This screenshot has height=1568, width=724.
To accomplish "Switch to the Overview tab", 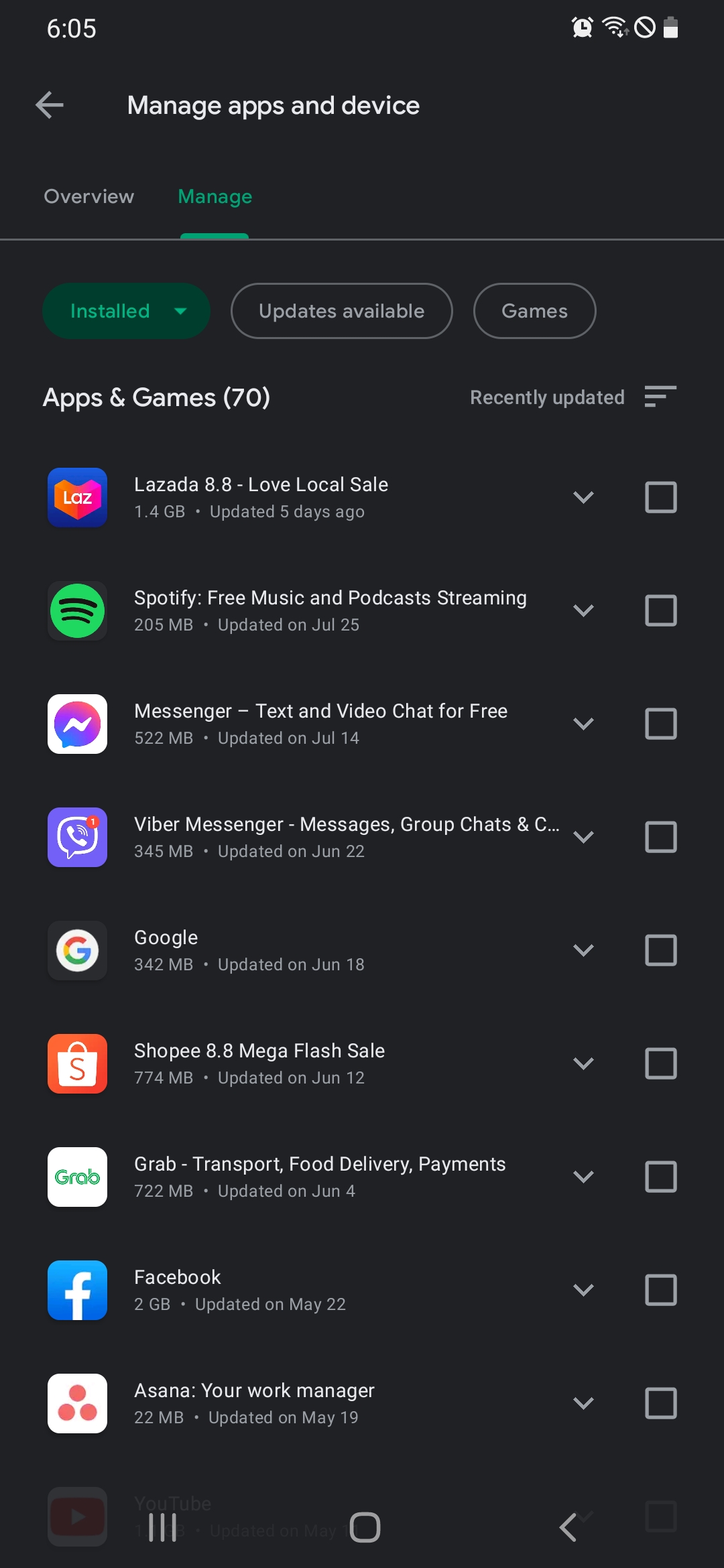I will [89, 196].
